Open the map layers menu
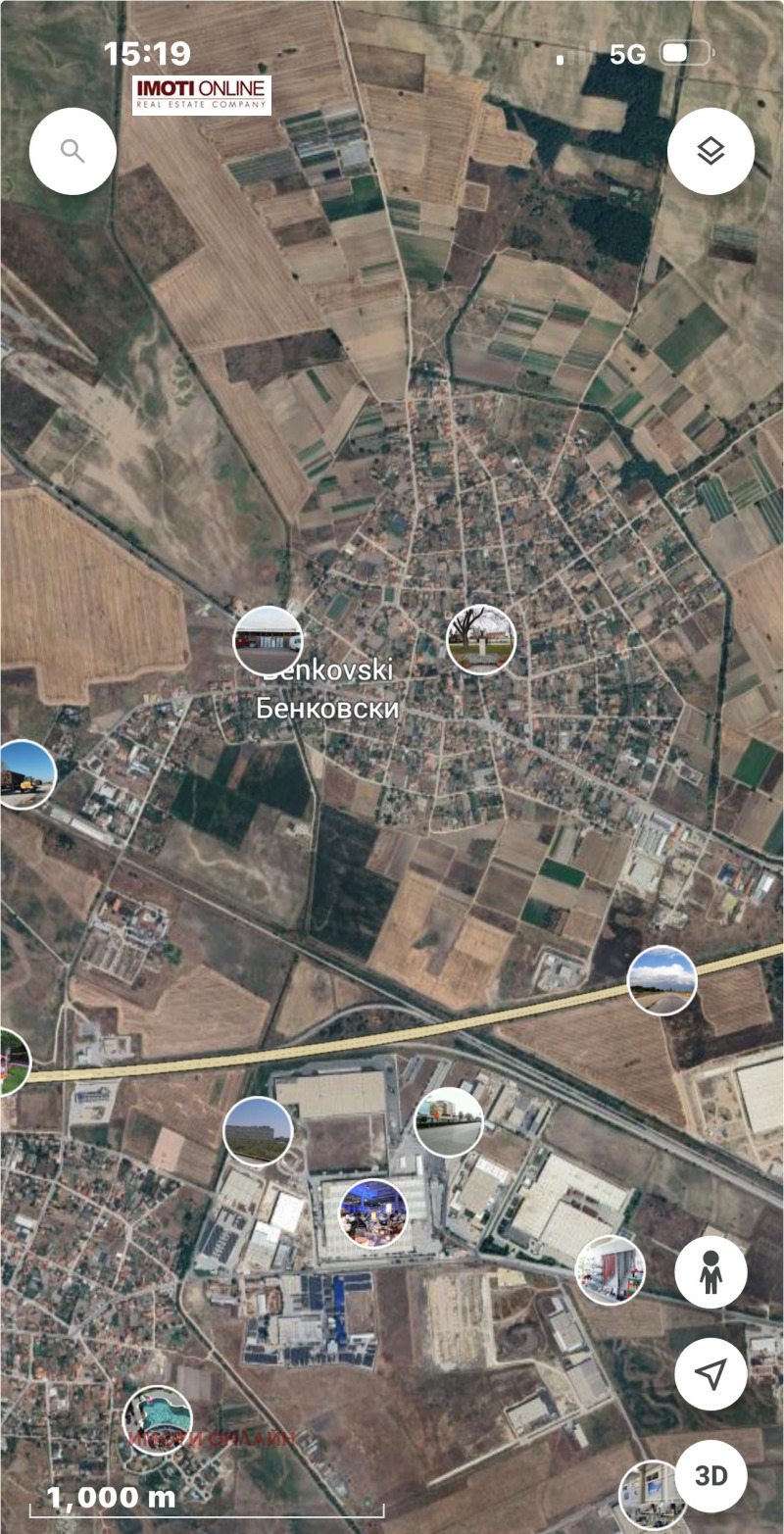784x1534 pixels. point(710,151)
